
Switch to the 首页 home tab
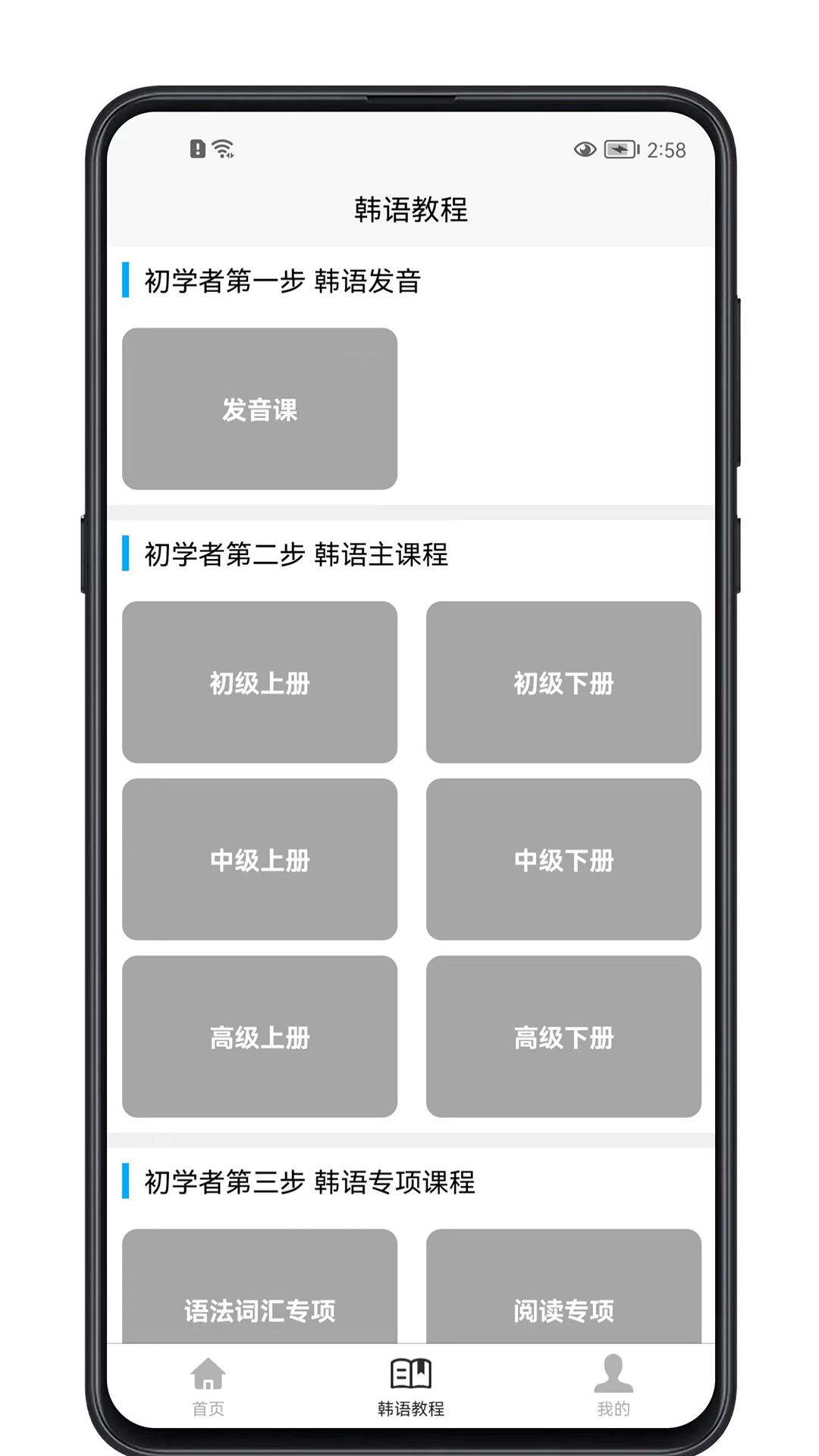click(209, 1386)
